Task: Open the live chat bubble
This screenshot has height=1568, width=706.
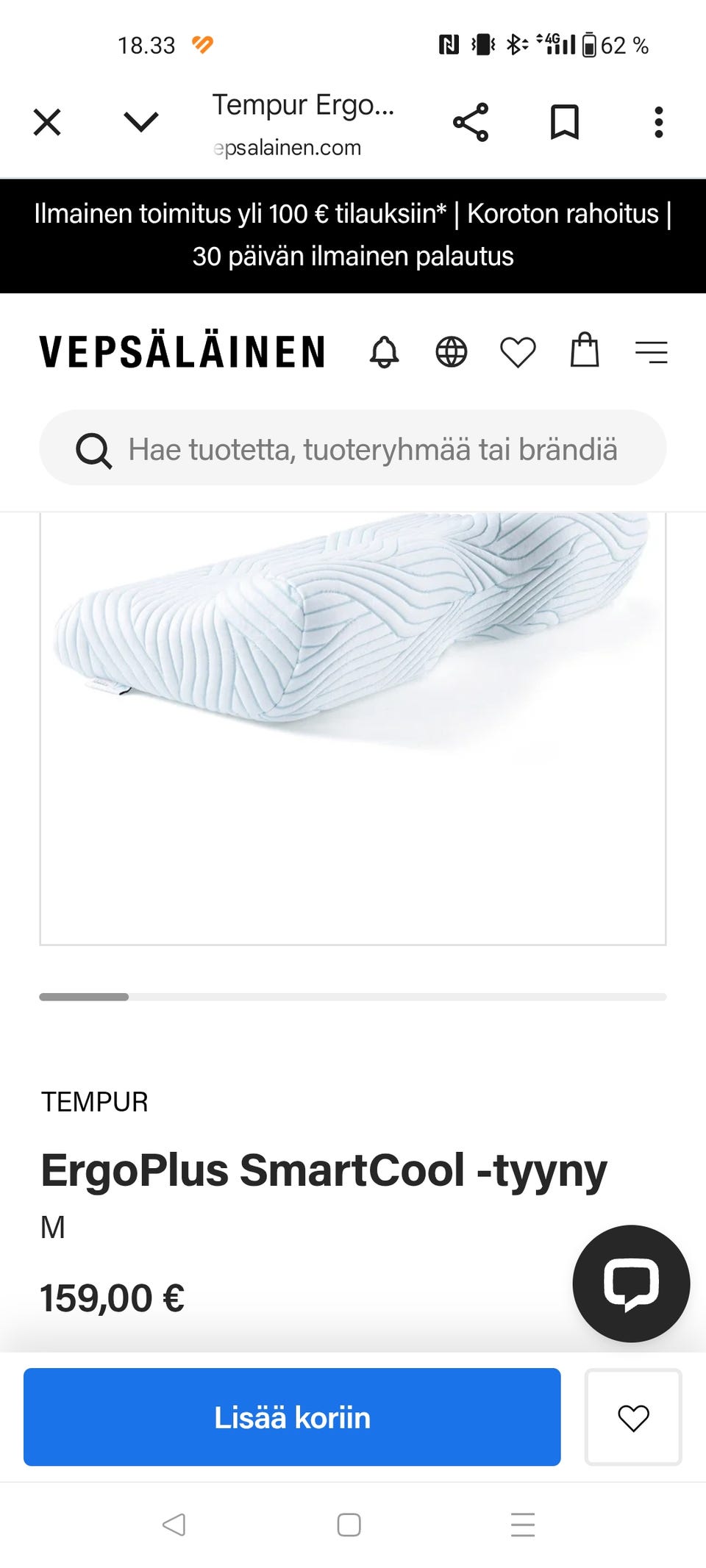Action: (631, 1284)
